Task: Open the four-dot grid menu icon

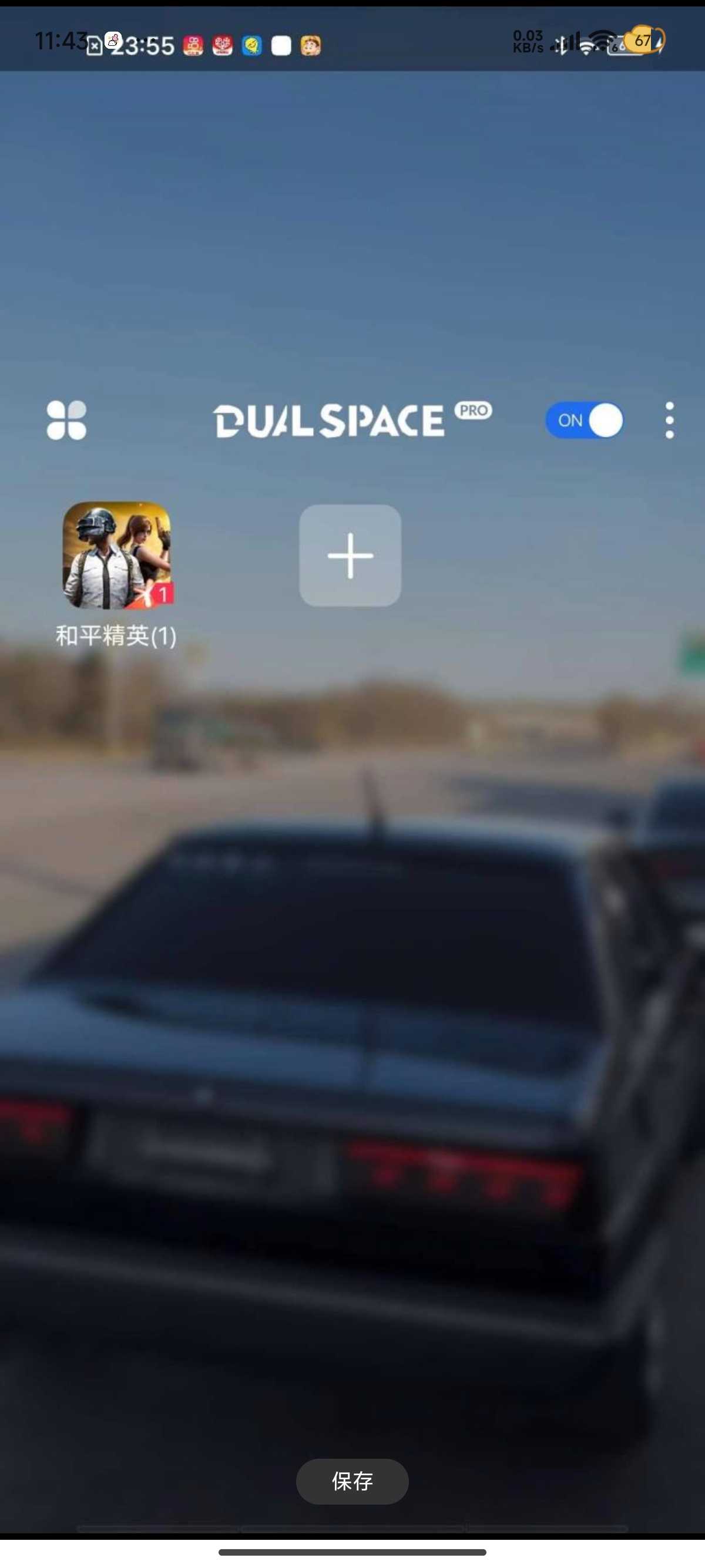Action: click(66, 420)
